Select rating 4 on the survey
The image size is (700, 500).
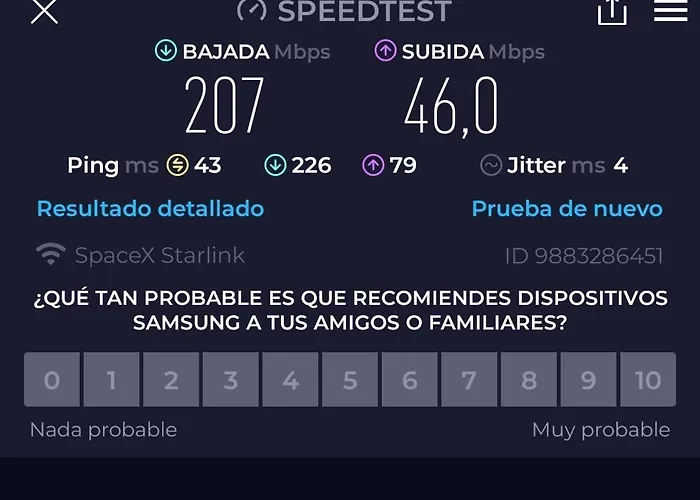pyautogui.click(x=290, y=380)
